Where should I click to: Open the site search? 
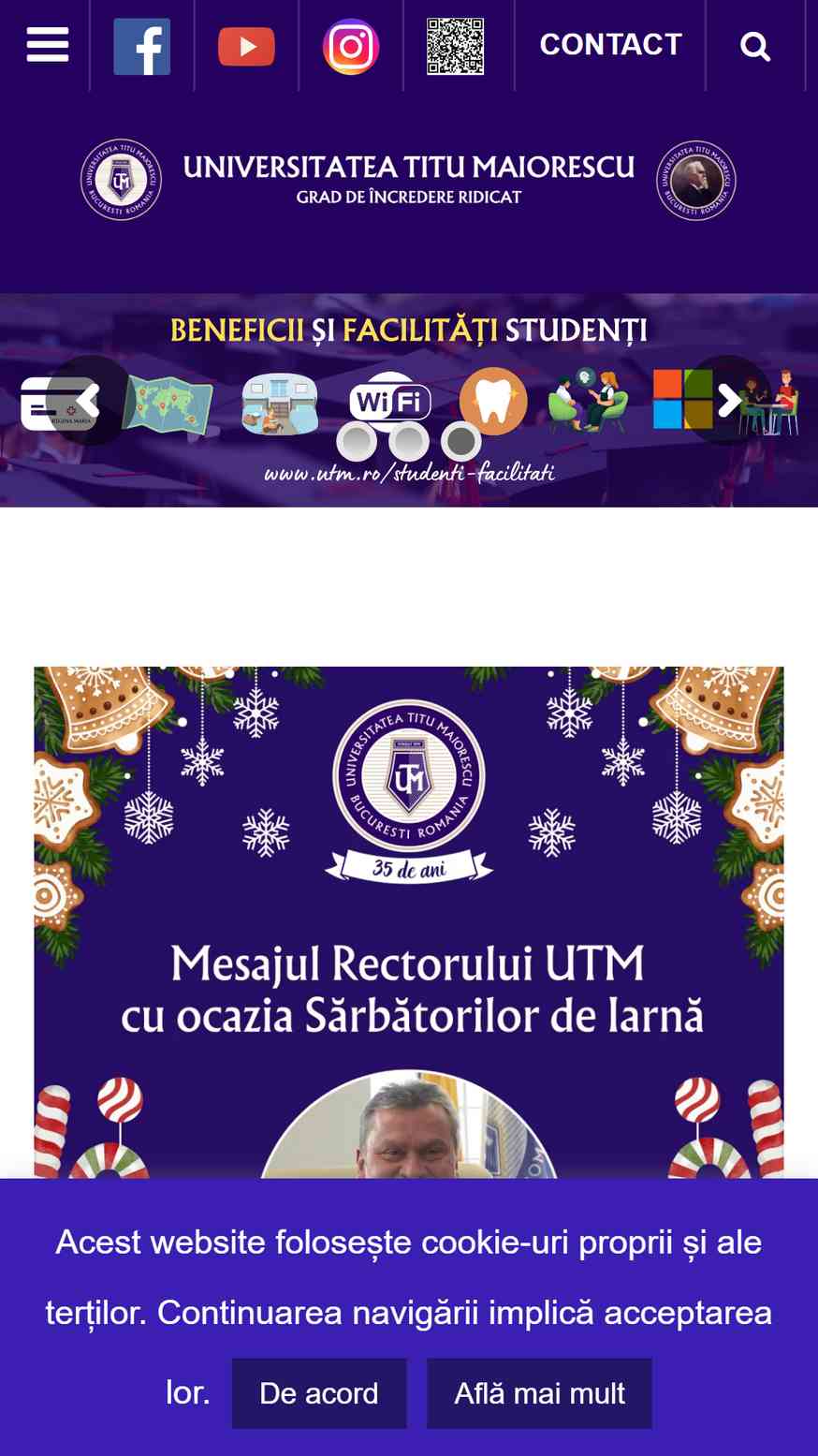pyautogui.click(x=755, y=46)
